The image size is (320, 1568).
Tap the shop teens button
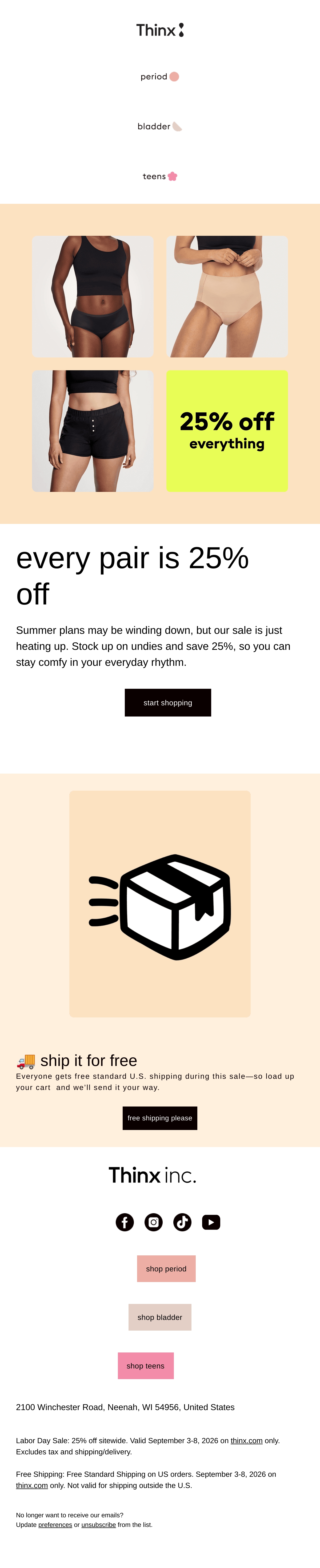[145, 1366]
